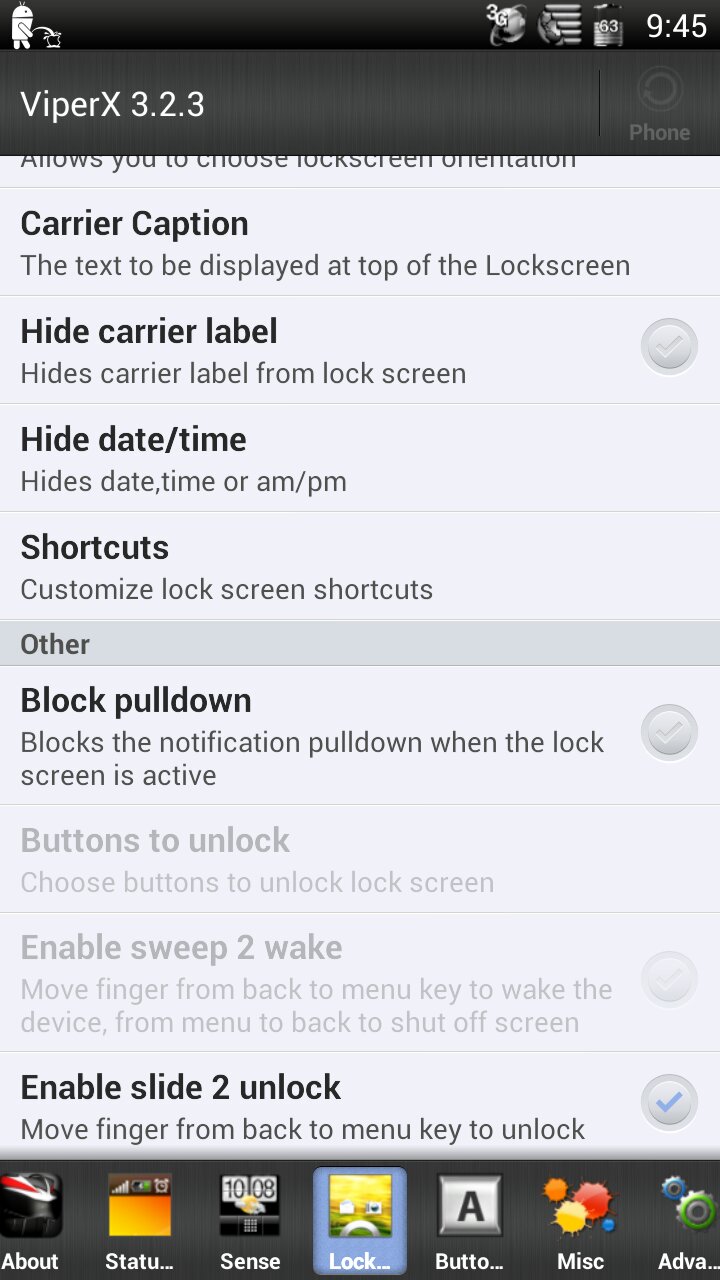Tap the Phone reboot button
720x1280 pixels.
660,104
